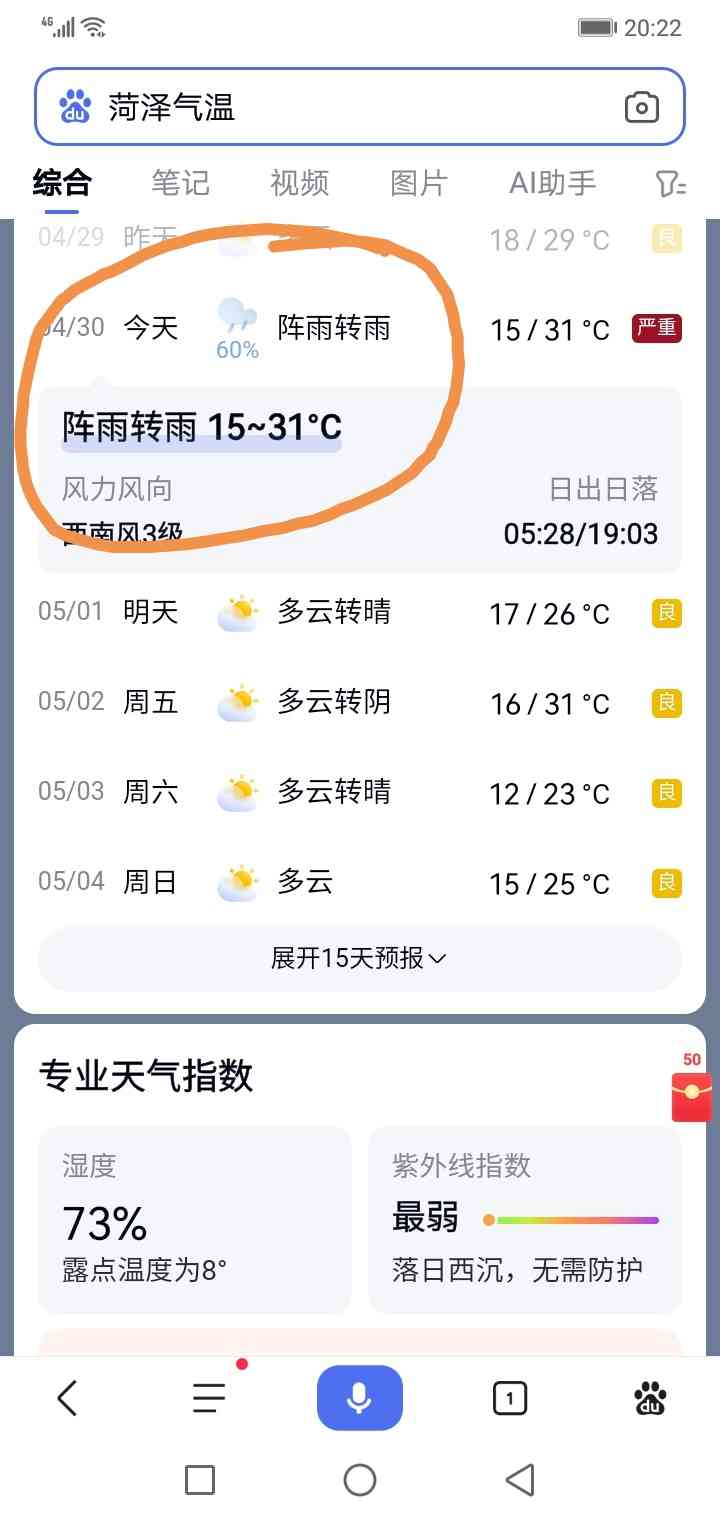Switch to the 图片 tab

pos(419,183)
